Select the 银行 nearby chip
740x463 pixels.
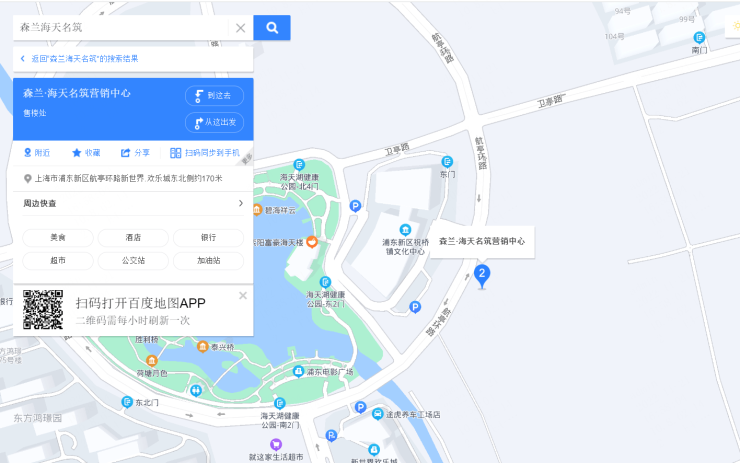tap(208, 238)
